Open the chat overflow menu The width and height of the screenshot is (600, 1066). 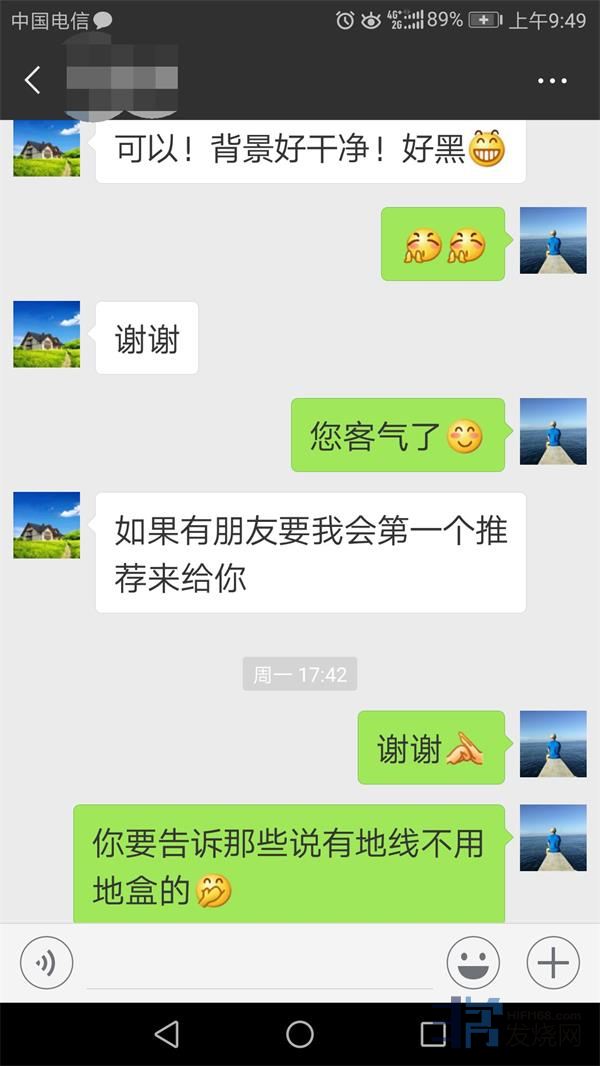click(x=552, y=81)
